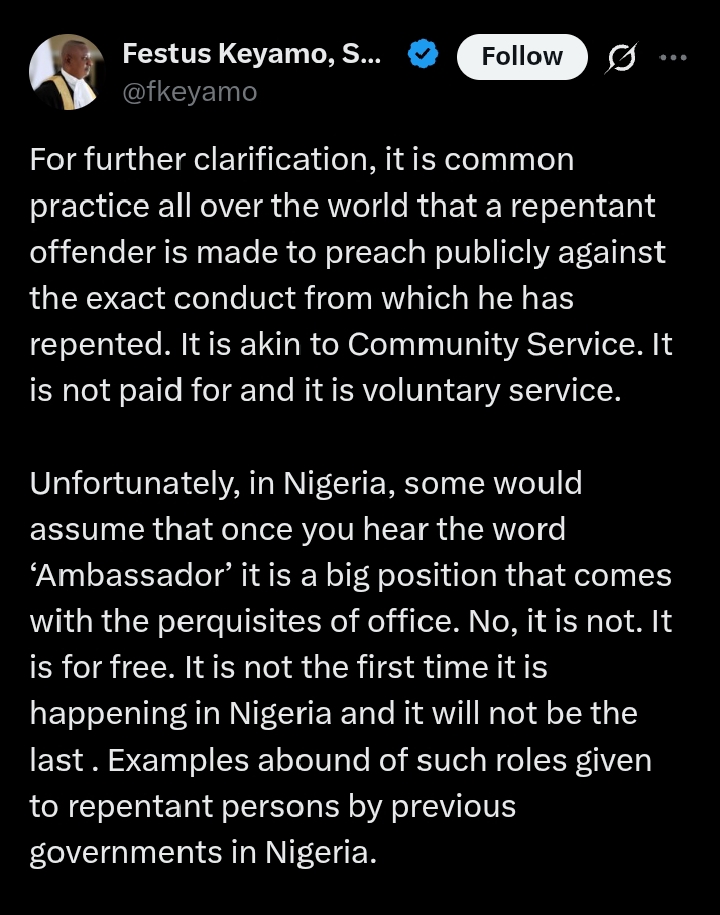The height and width of the screenshot is (915, 720).
Task: Open the post's overflow menu
Action: point(673,58)
